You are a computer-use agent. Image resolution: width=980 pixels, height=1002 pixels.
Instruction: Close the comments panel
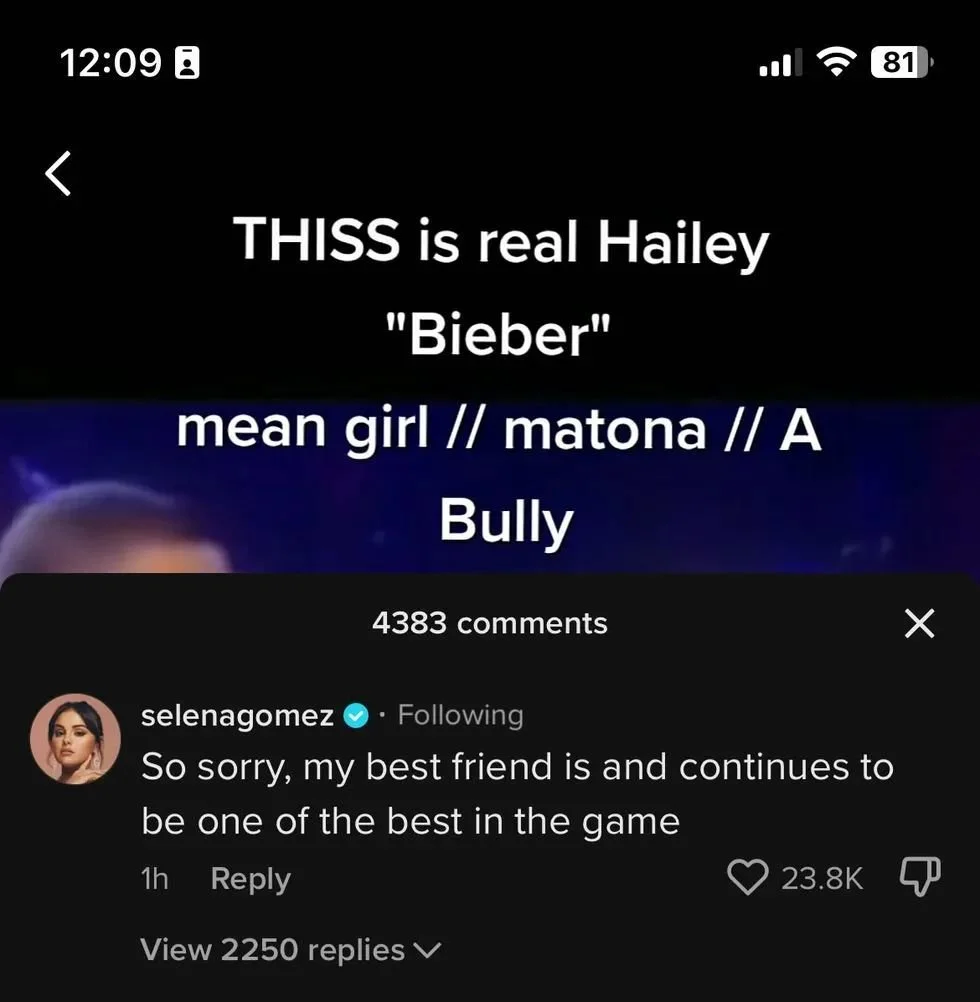point(918,623)
